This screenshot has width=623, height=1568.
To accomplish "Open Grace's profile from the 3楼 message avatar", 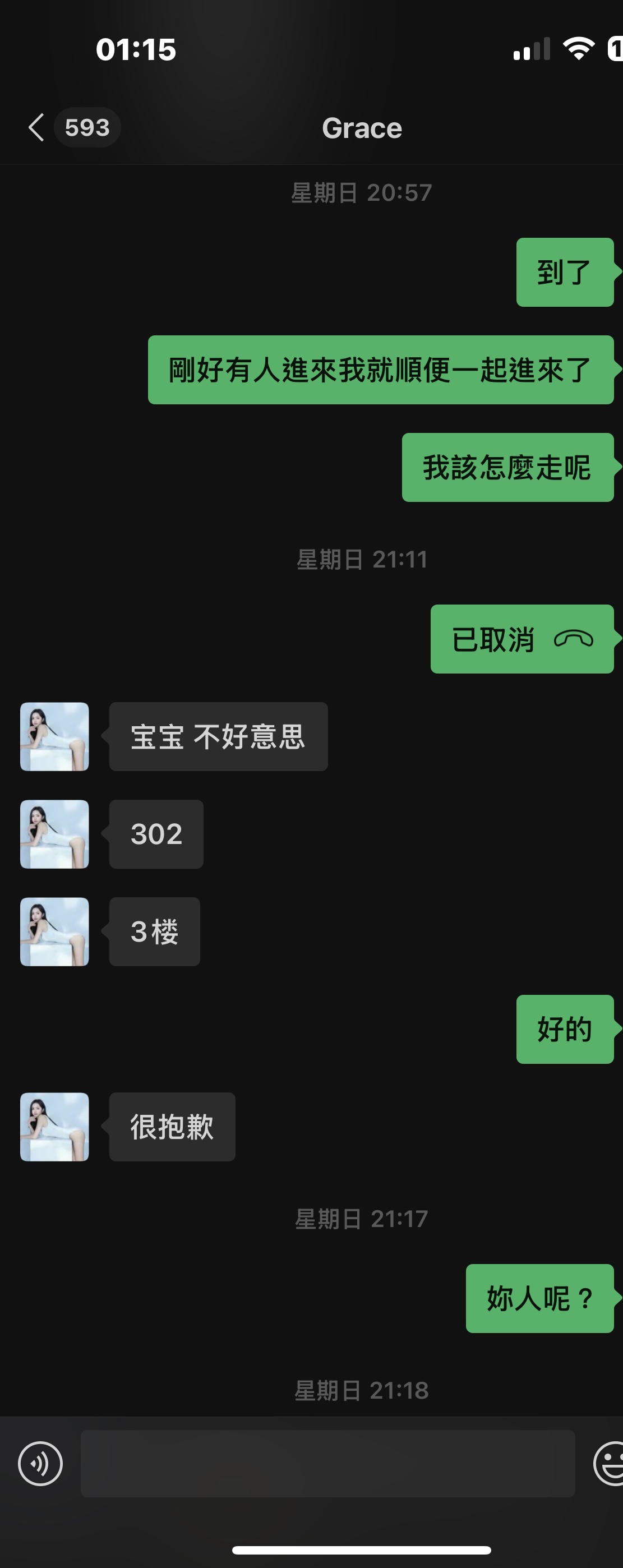I will pos(55,931).
